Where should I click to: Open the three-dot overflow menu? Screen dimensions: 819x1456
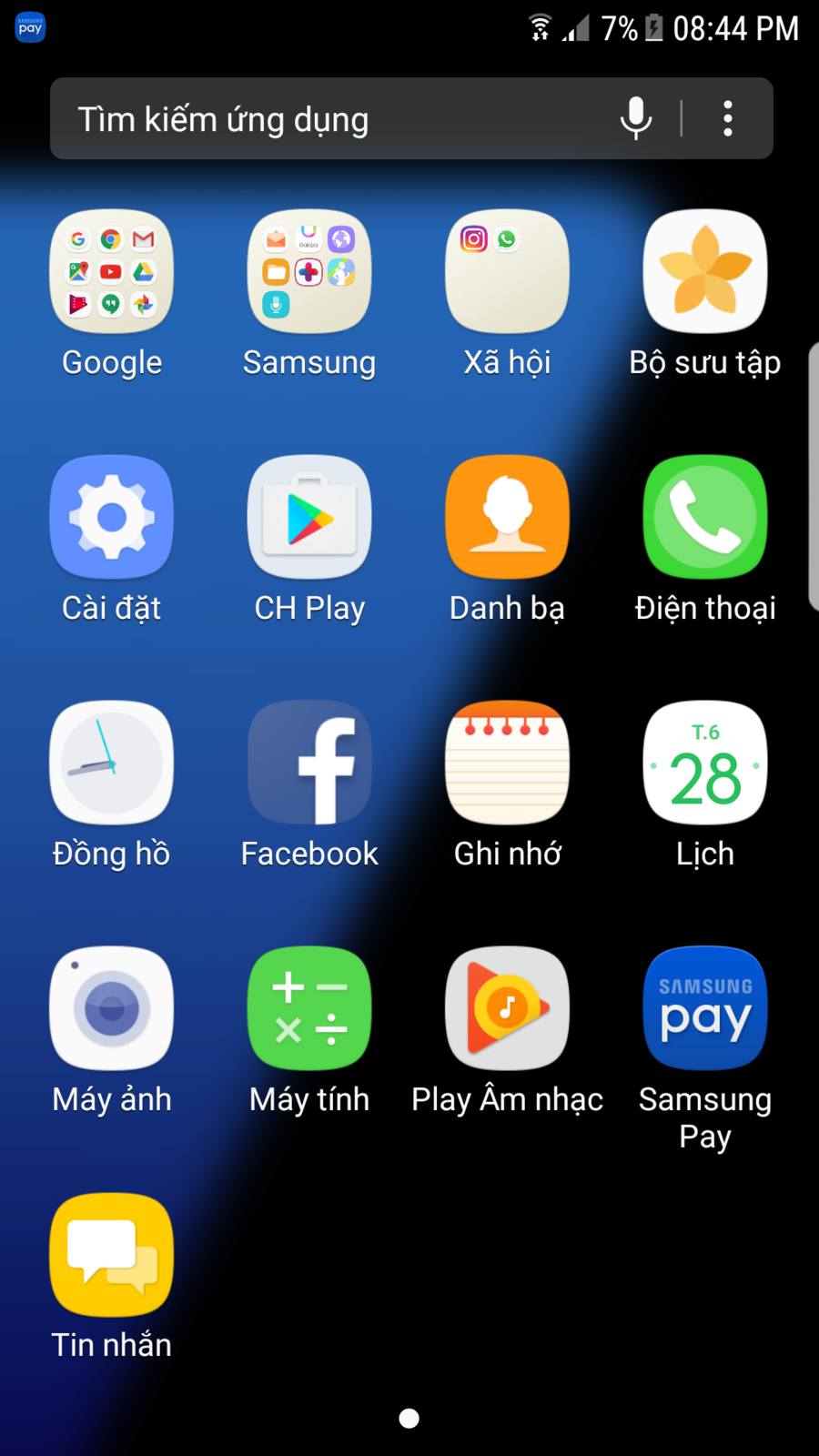(727, 118)
